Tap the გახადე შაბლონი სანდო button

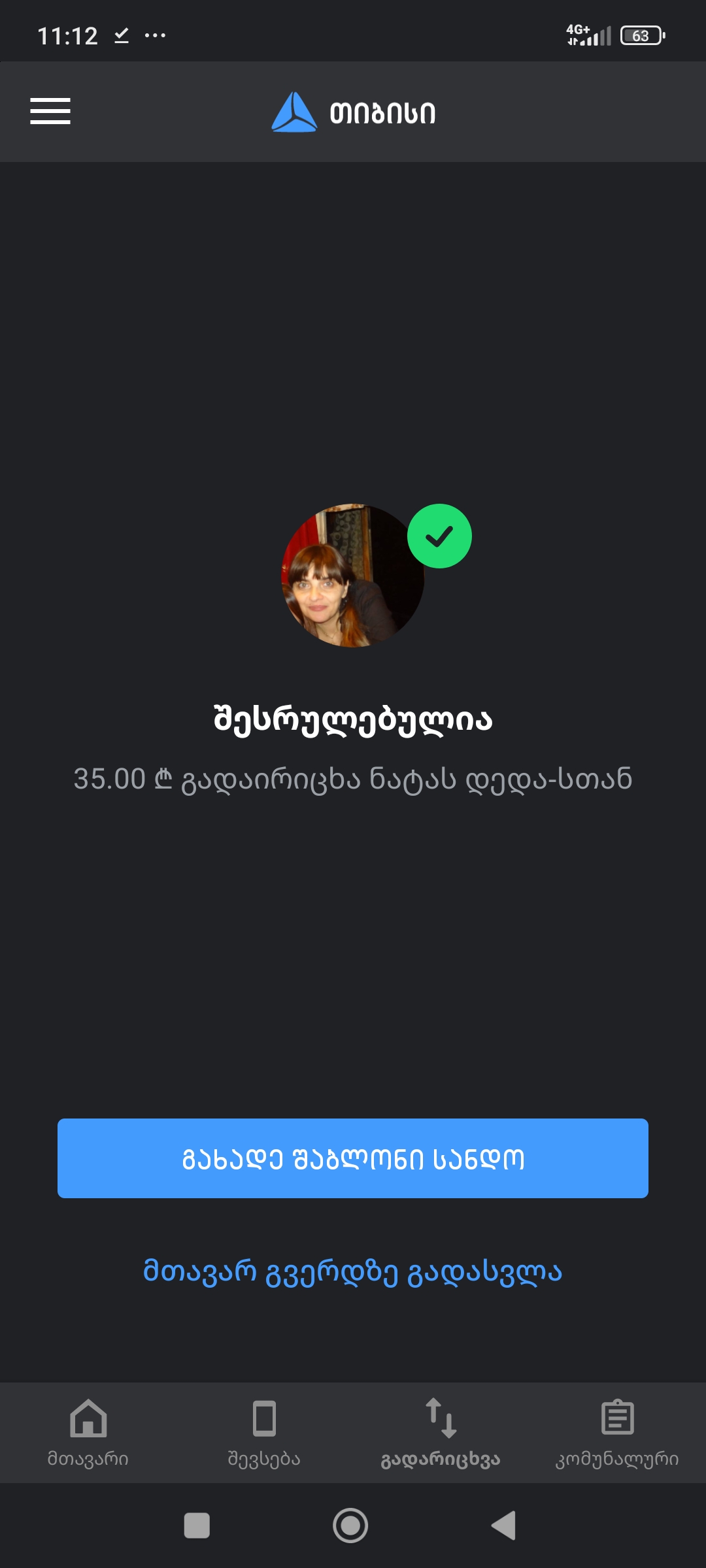[x=353, y=1158]
